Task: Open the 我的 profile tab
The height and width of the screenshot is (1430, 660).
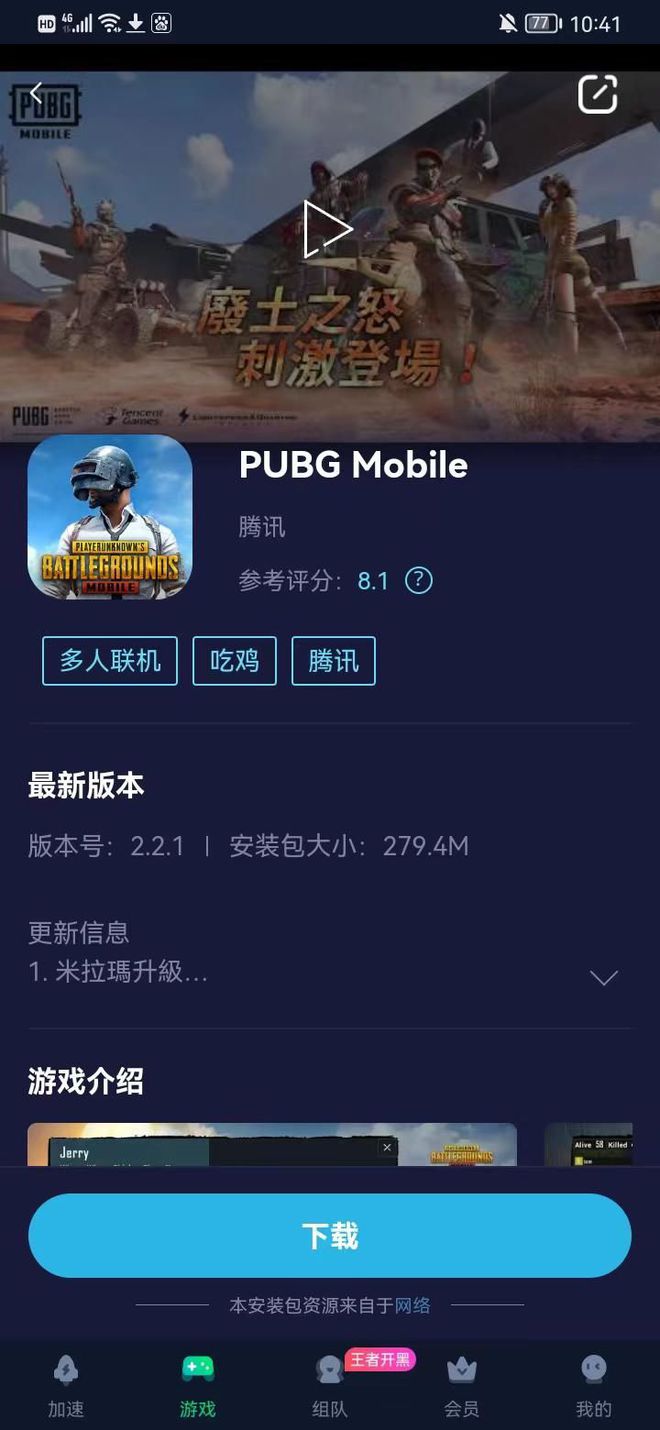Action: click(x=593, y=1386)
